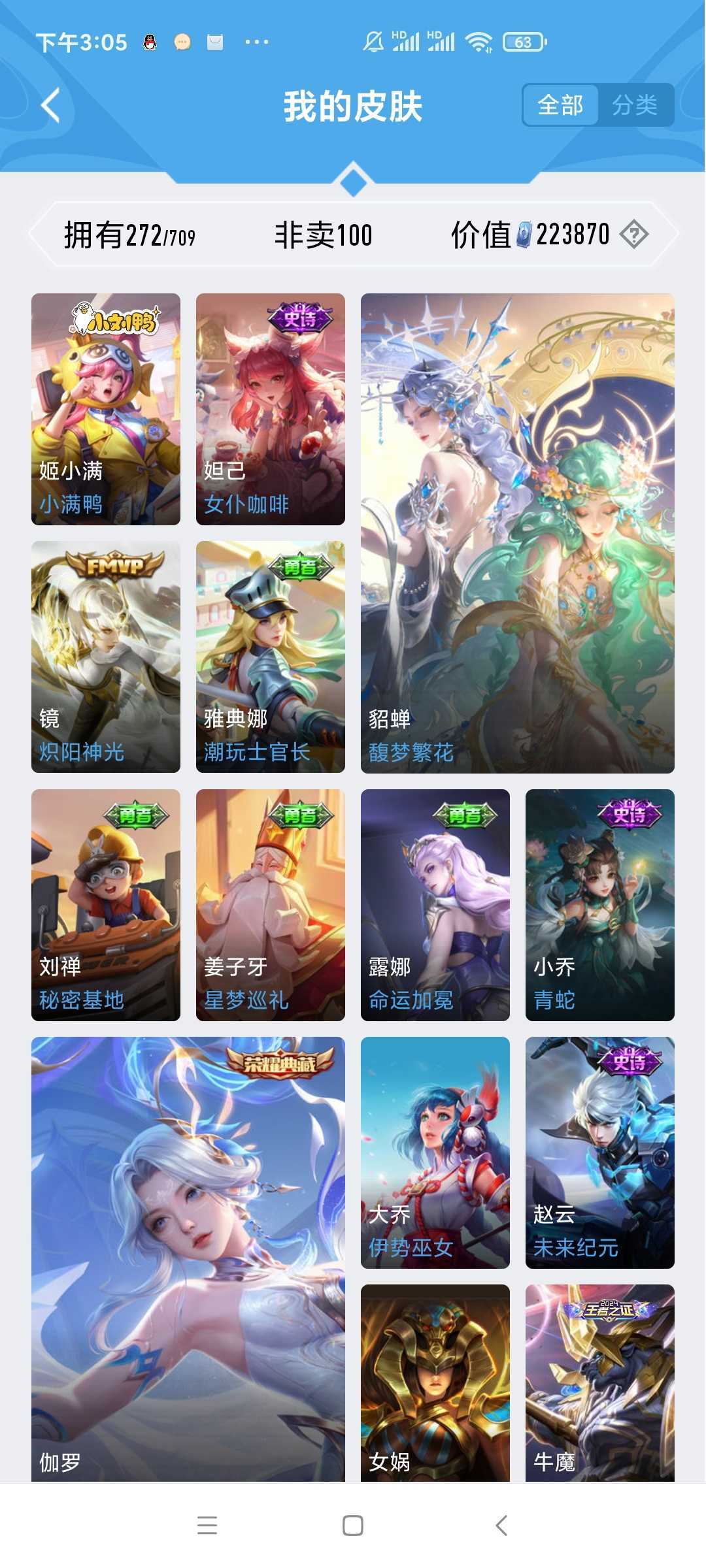Open the value help question icon

tap(633, 234)
